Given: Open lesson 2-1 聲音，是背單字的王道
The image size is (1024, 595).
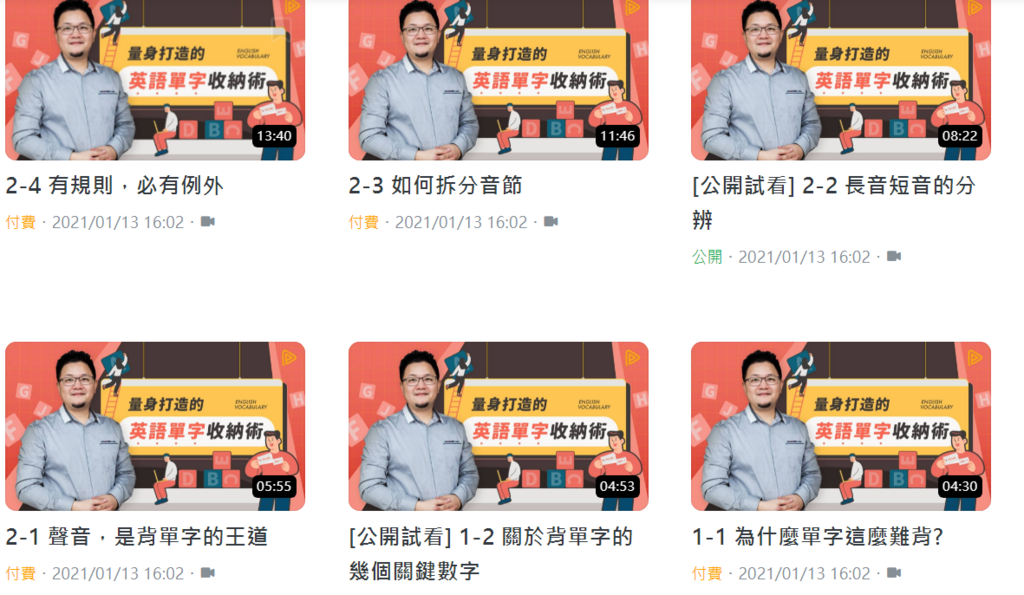Looking at the screenshot, I should coord(155,426).
